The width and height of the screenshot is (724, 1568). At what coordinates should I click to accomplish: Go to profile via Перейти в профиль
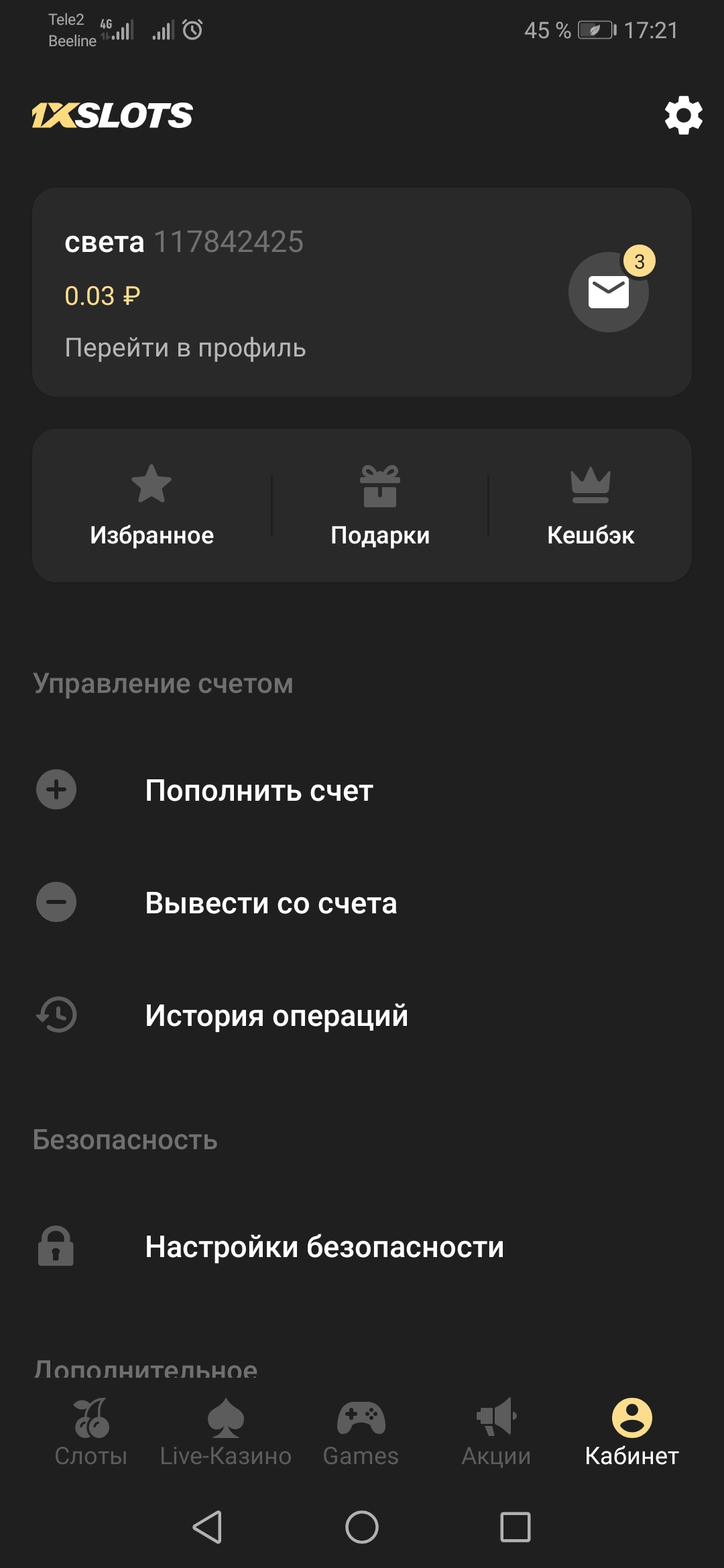[x=185, y=348]
